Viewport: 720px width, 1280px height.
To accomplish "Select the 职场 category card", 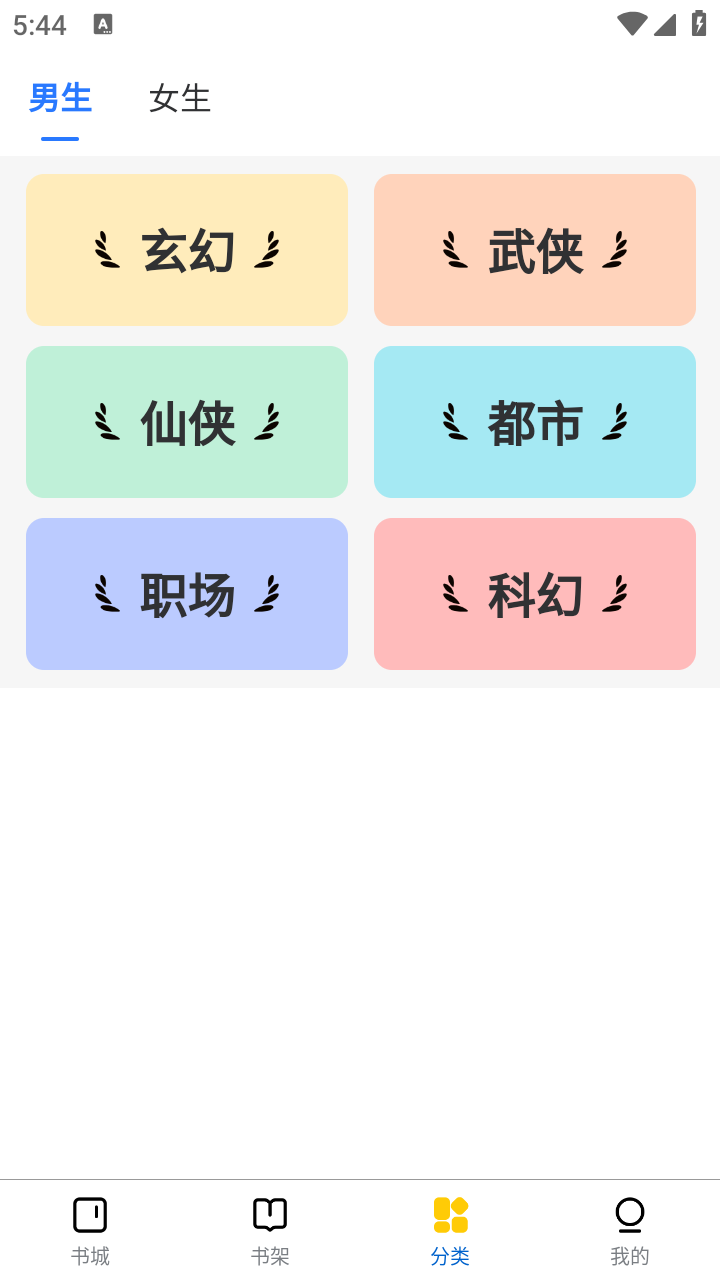I will (x=187, y=593).
